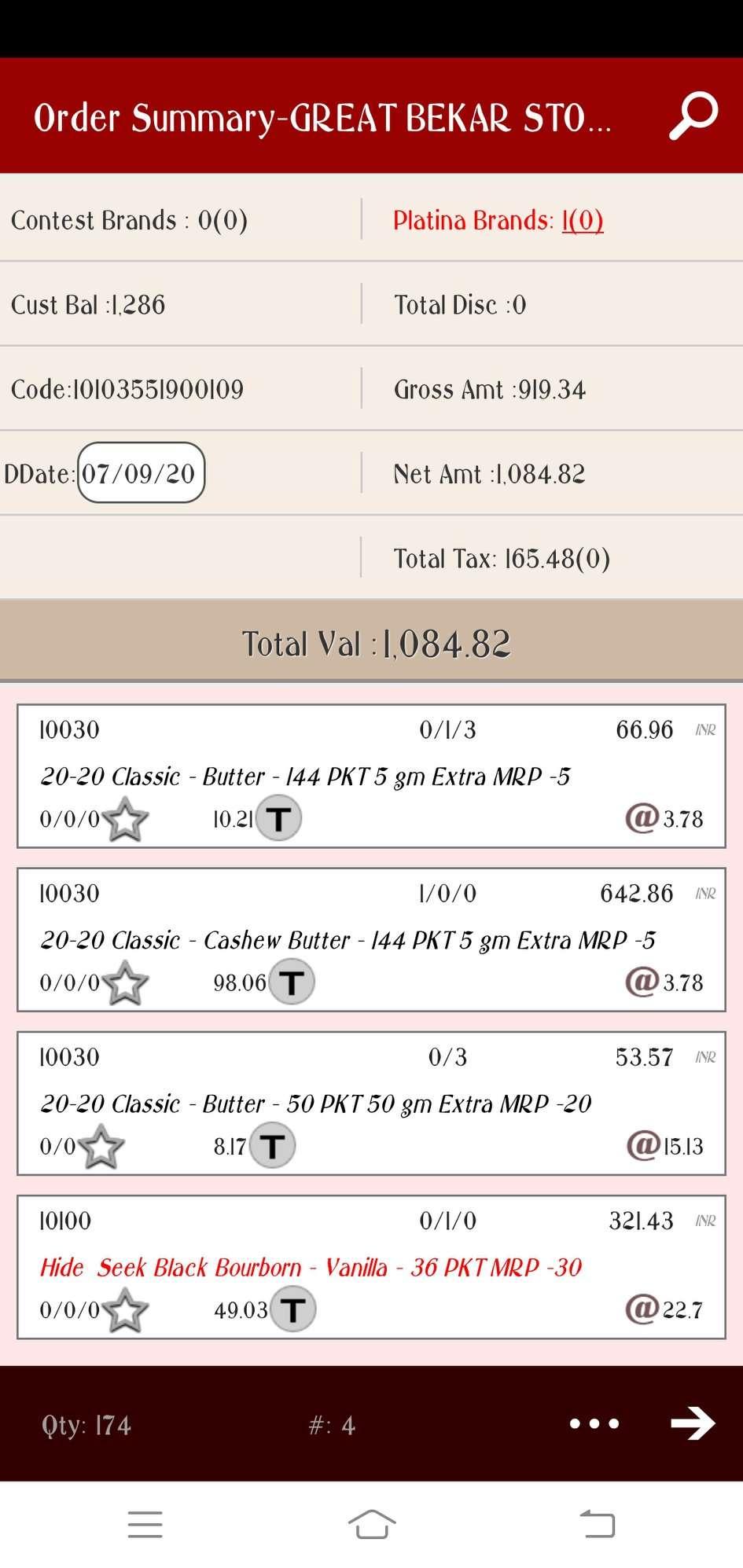Open the 20-20 Classic Butter 50 PKT item
Screen dimensions: 743x1568
315,1103
